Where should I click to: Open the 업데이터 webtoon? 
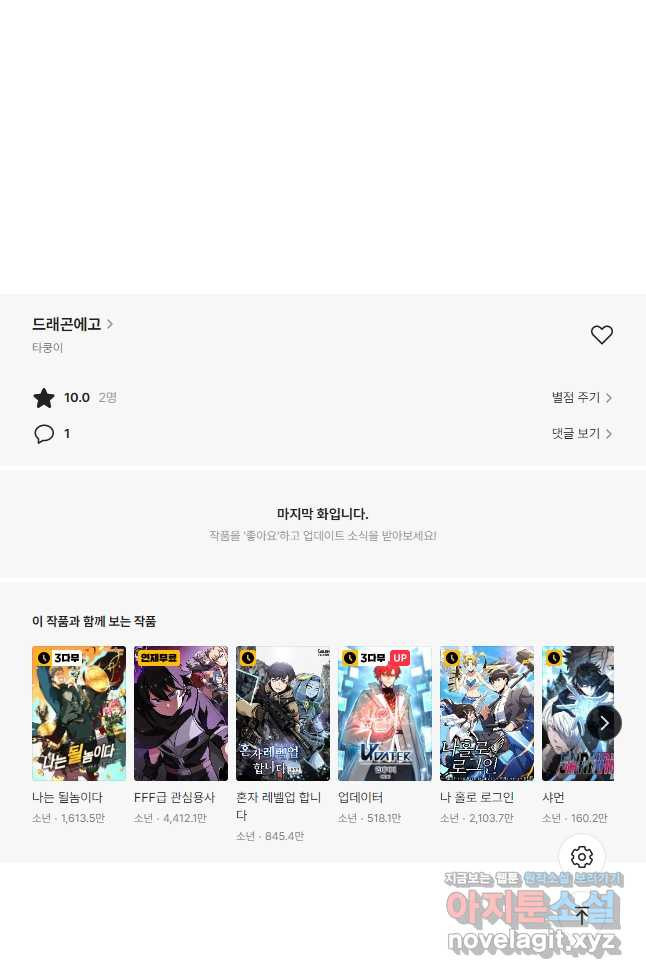(385, 713)
